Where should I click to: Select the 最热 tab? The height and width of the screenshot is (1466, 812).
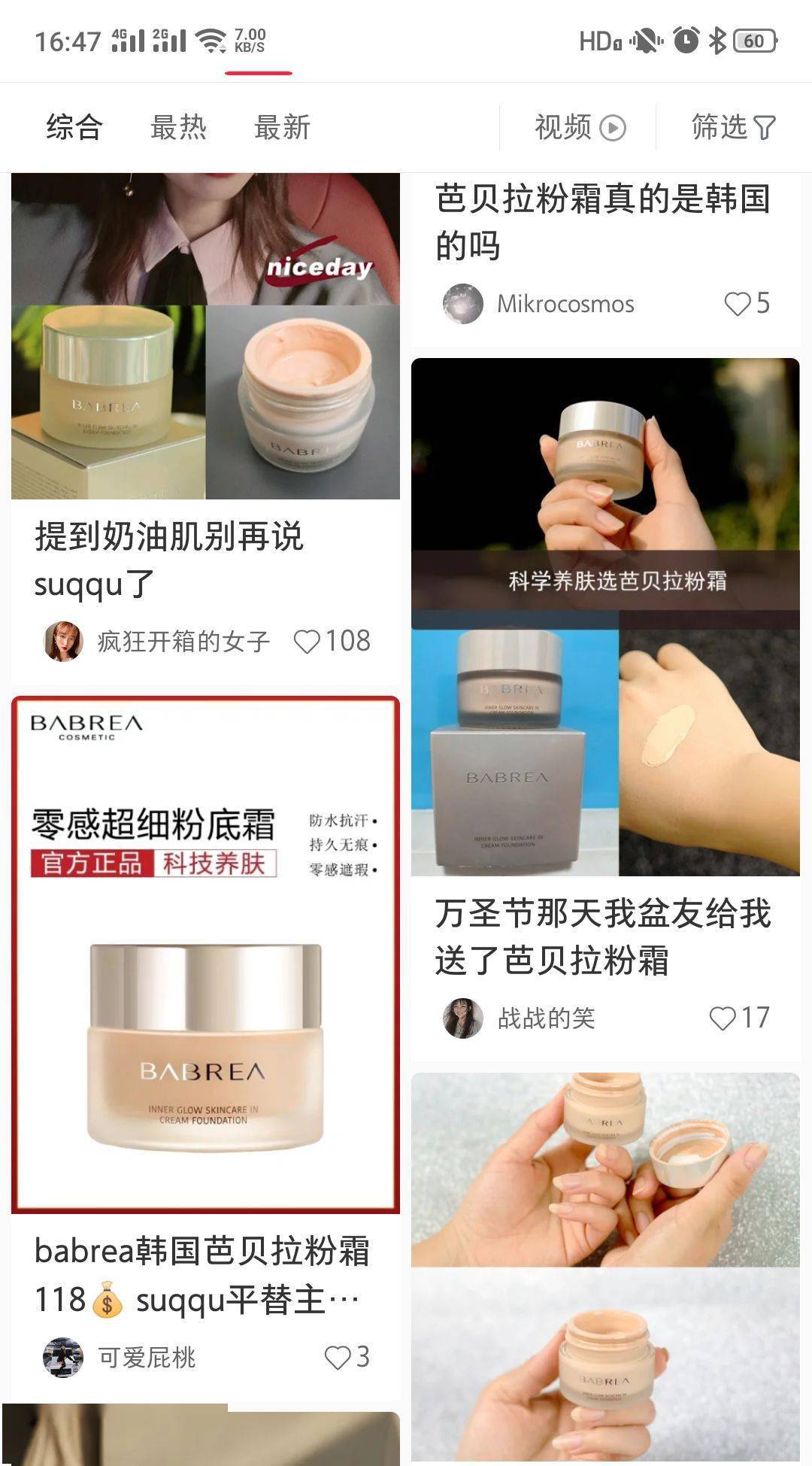(x=178, y=127)
